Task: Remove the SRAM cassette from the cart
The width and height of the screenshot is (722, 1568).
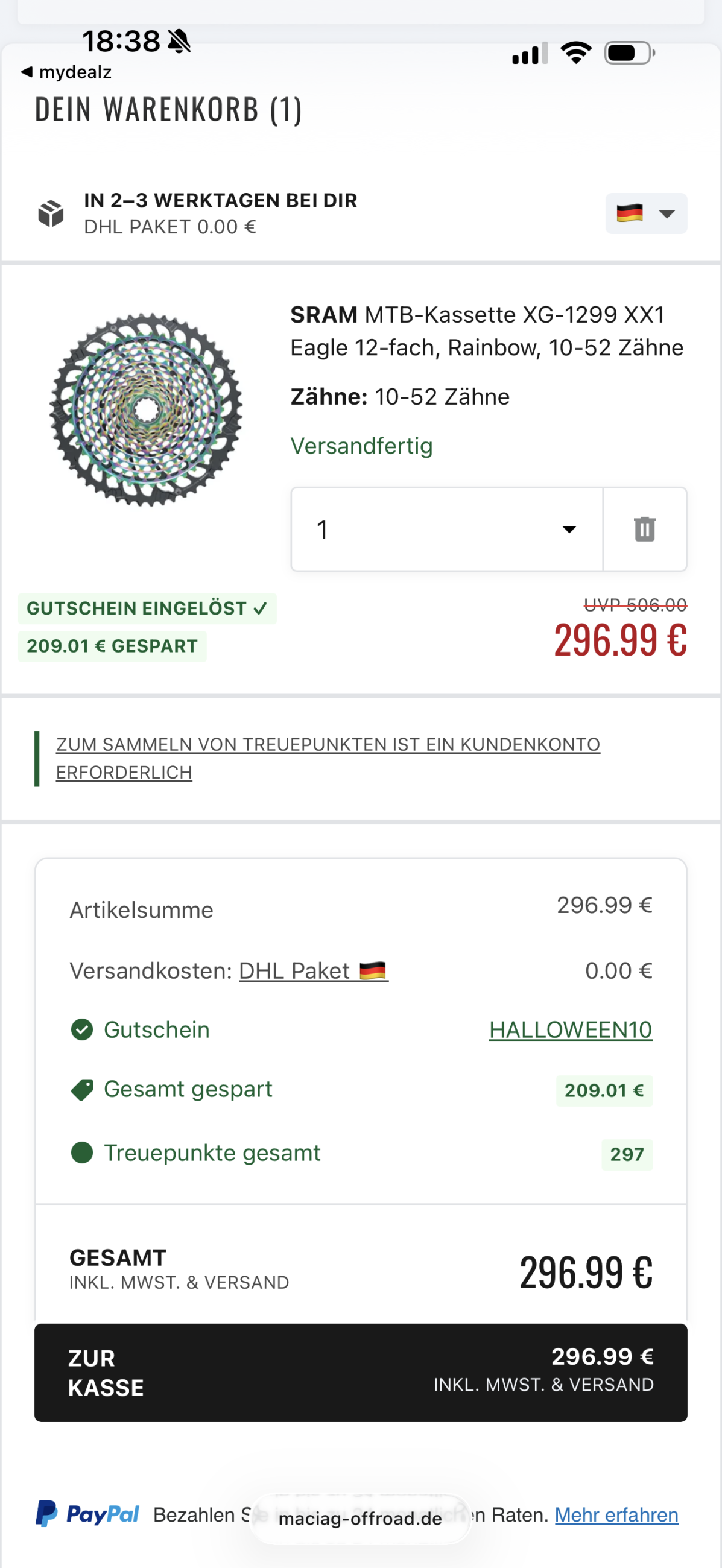Action: (x=644, y=530)
